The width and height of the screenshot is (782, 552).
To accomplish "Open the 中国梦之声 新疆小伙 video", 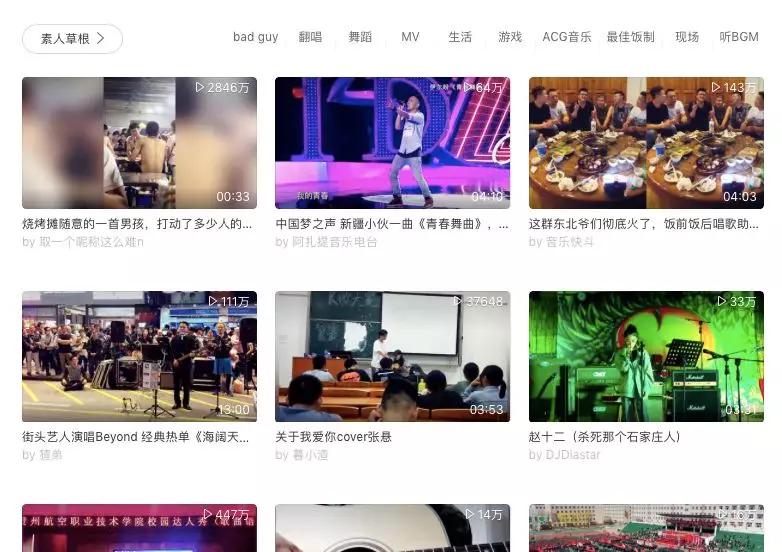I will (x=392, y=143).
